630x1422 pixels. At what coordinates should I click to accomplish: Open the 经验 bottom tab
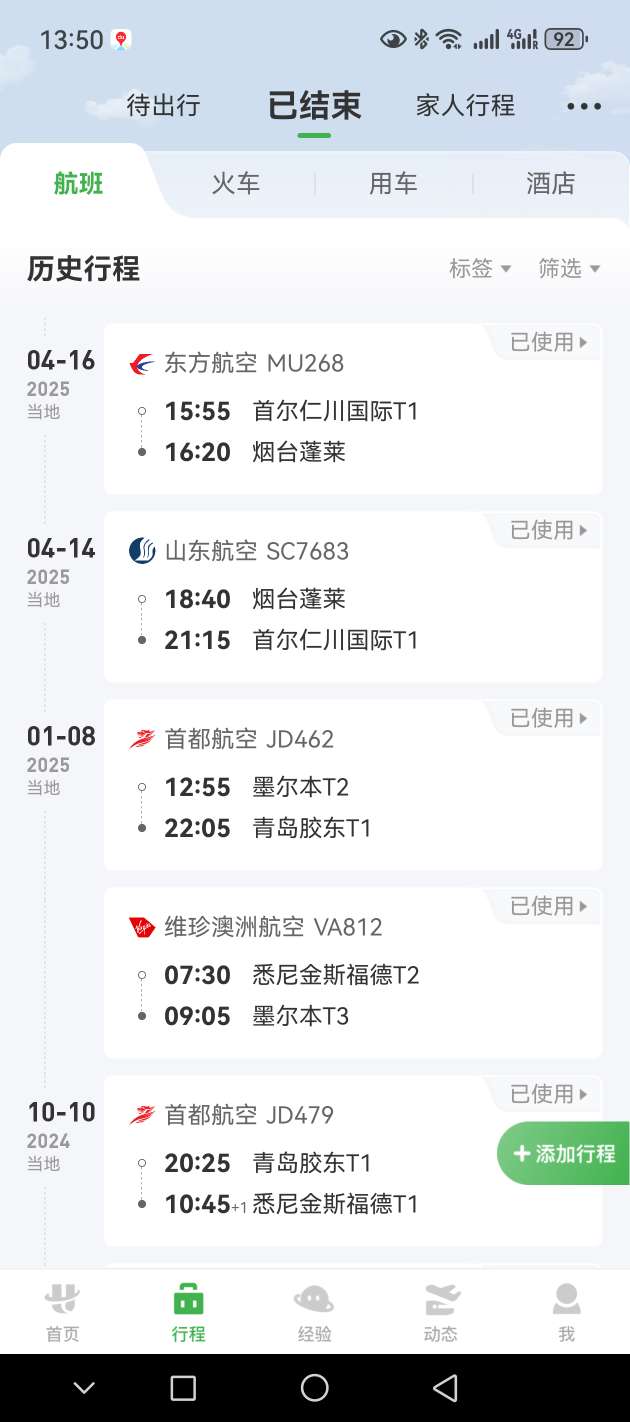(x=314, y=1313)
